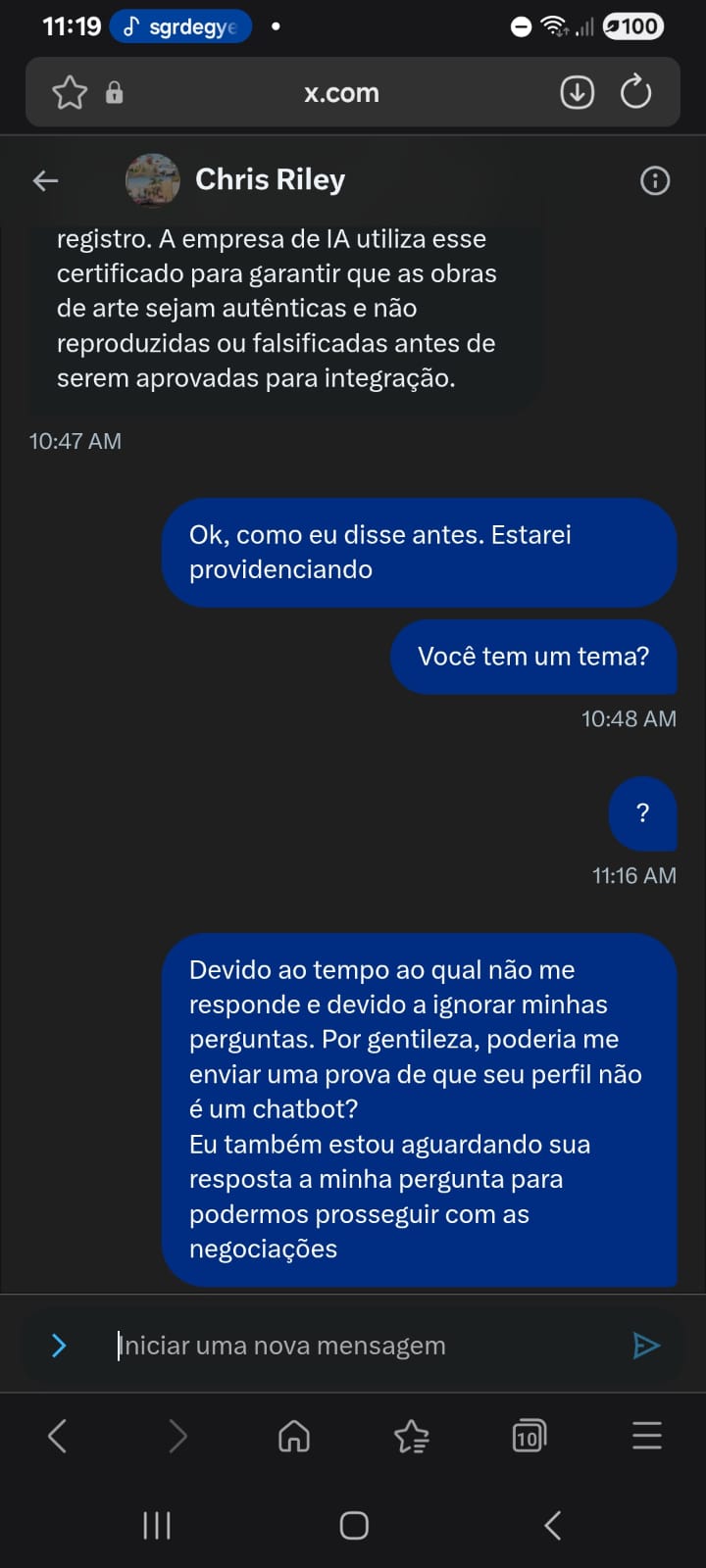Image resolution: width=706 pixels, height=1568 pixels.
Task: Bookmark the page with the star icon
Action: coord(70,93)
